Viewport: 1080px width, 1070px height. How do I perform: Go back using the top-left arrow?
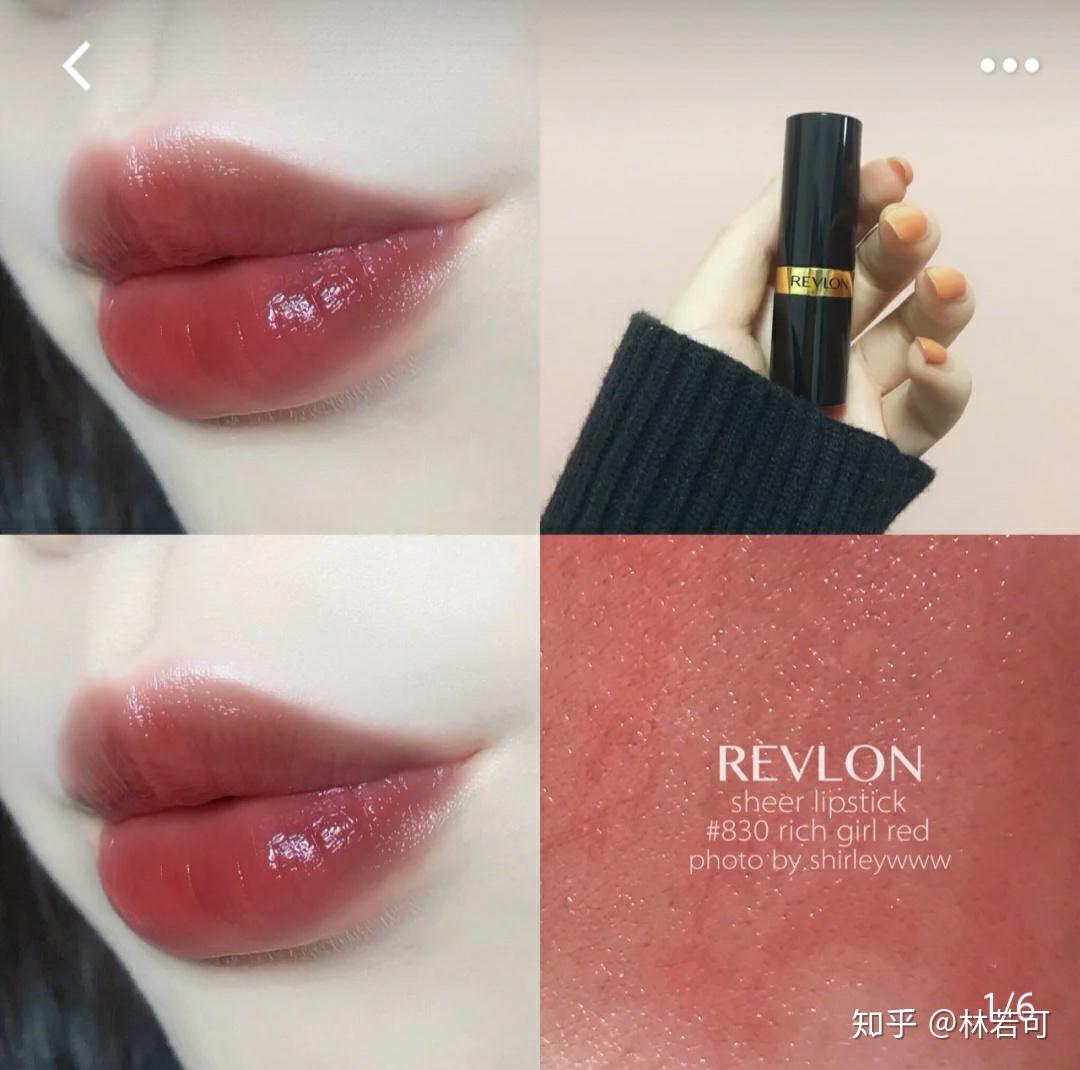(x=76, y=66)
